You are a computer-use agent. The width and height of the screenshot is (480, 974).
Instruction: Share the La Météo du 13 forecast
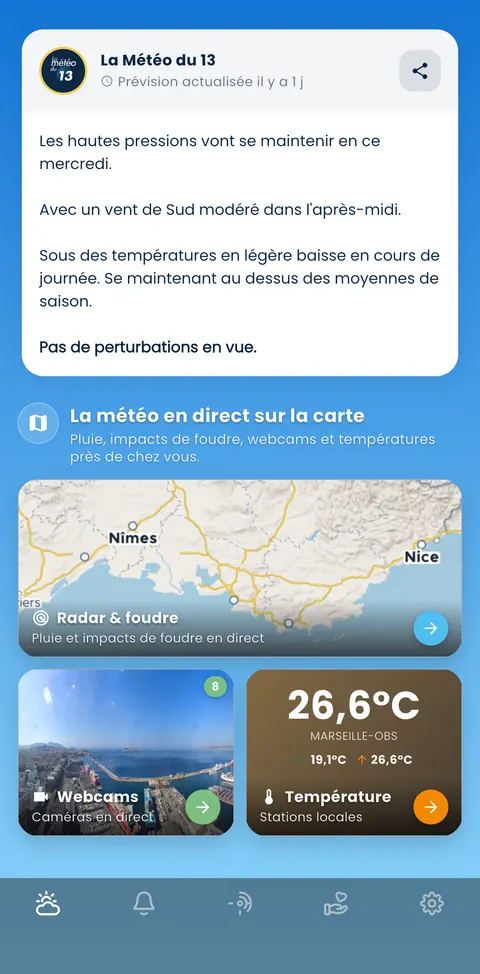click(x=420, y=71)
